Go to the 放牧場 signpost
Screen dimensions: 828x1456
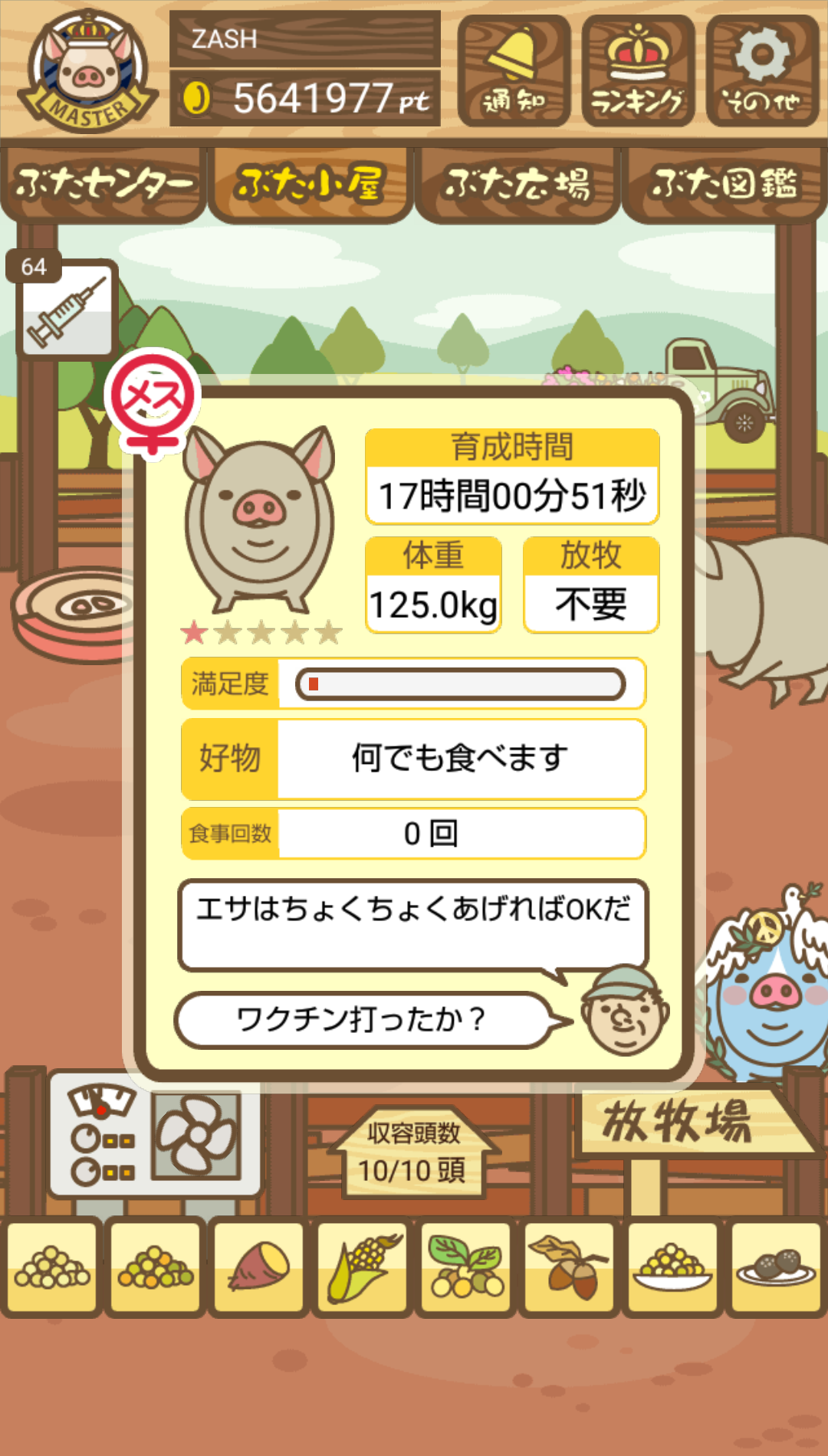point(690,1123)
